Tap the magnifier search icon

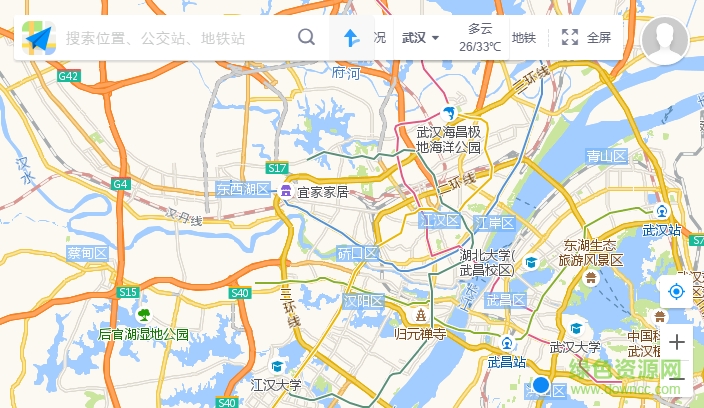point(307,38)
